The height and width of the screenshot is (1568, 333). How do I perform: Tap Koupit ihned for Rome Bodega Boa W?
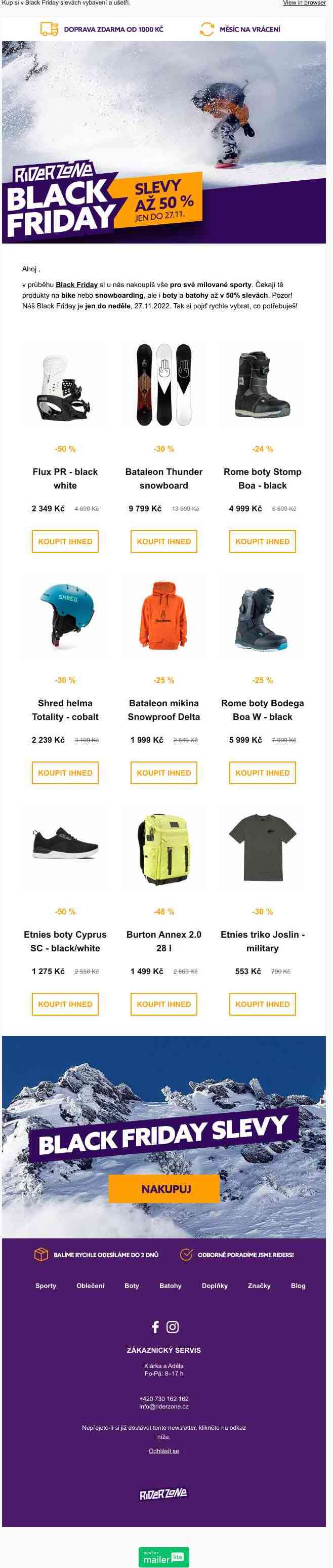(x=262, y=773)
